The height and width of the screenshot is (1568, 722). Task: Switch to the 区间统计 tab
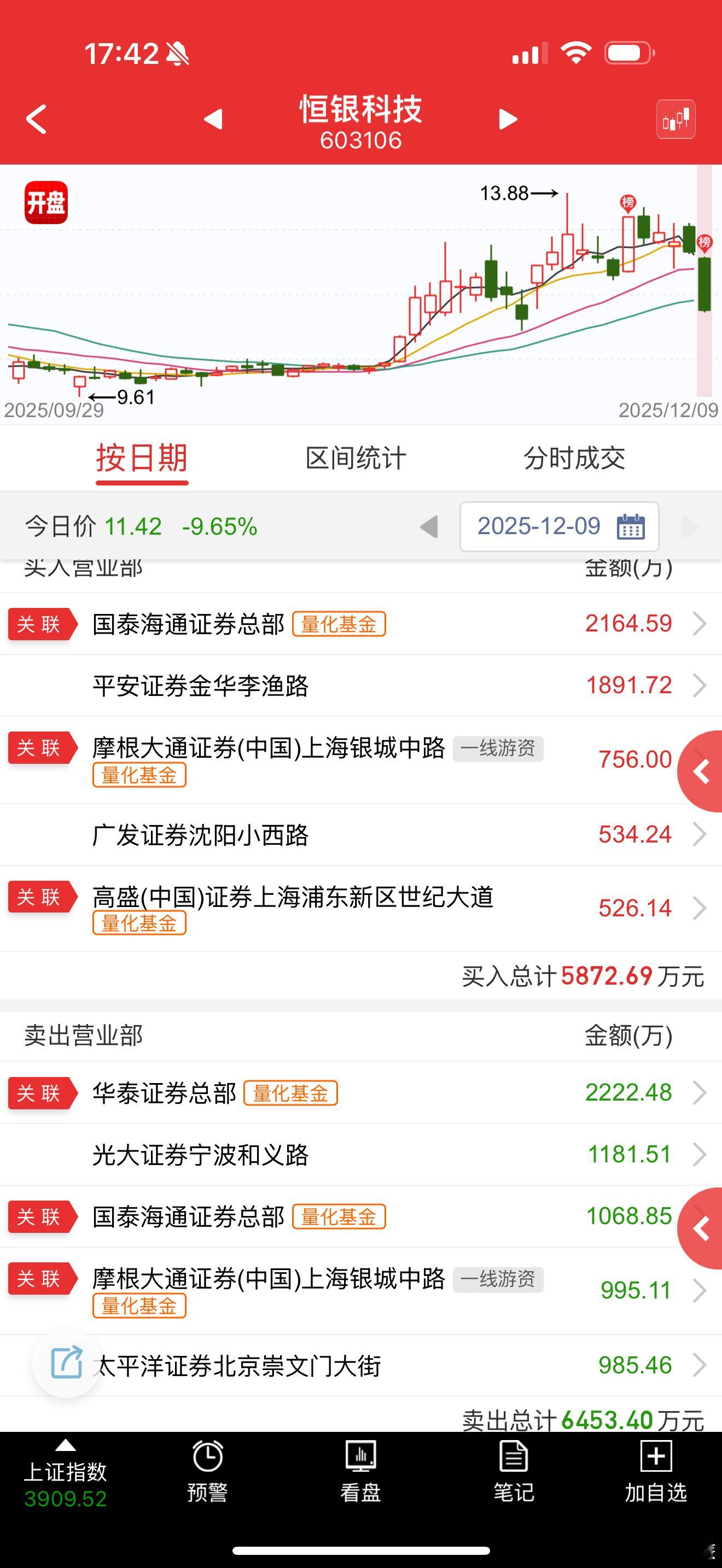pos(356,459)
